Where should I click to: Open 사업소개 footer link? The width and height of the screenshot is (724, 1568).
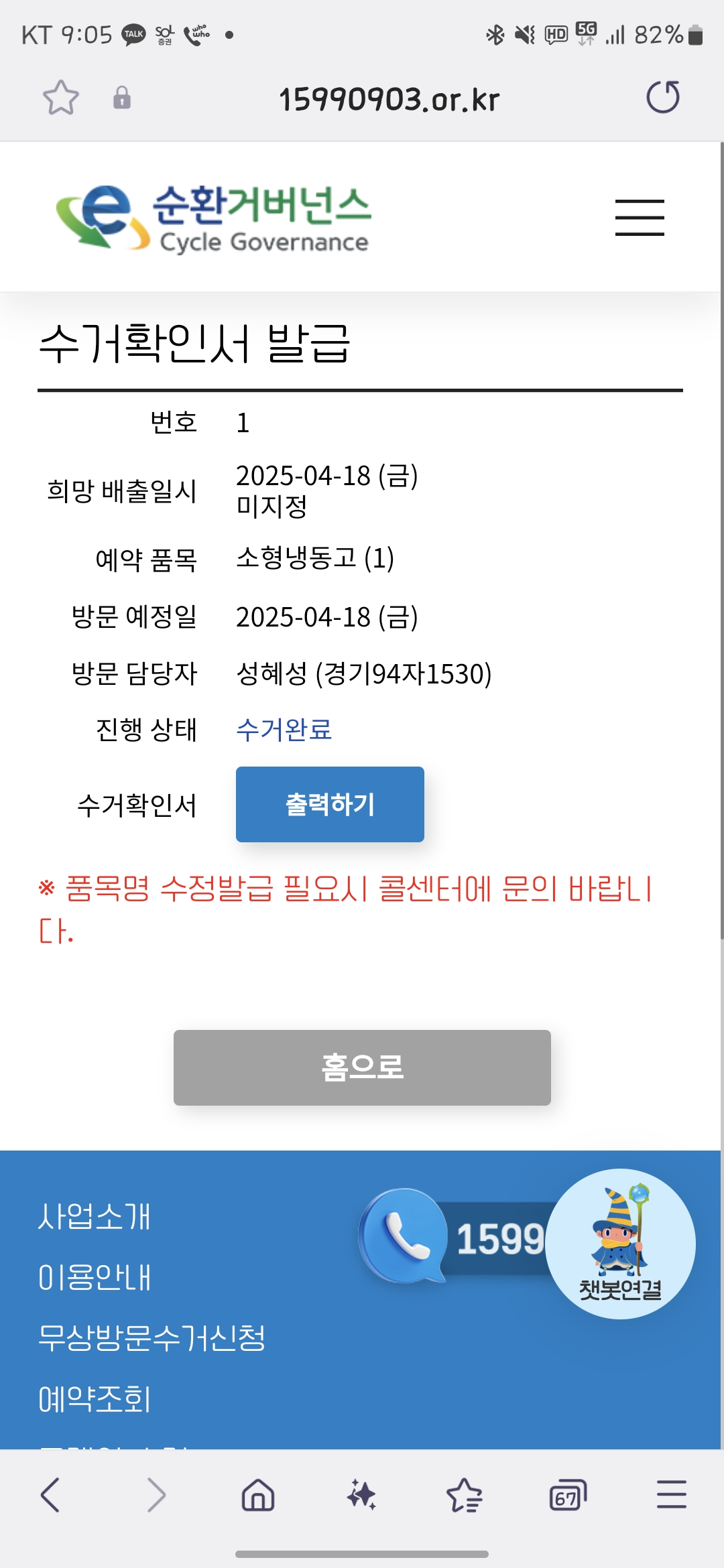coord(95,1217)
